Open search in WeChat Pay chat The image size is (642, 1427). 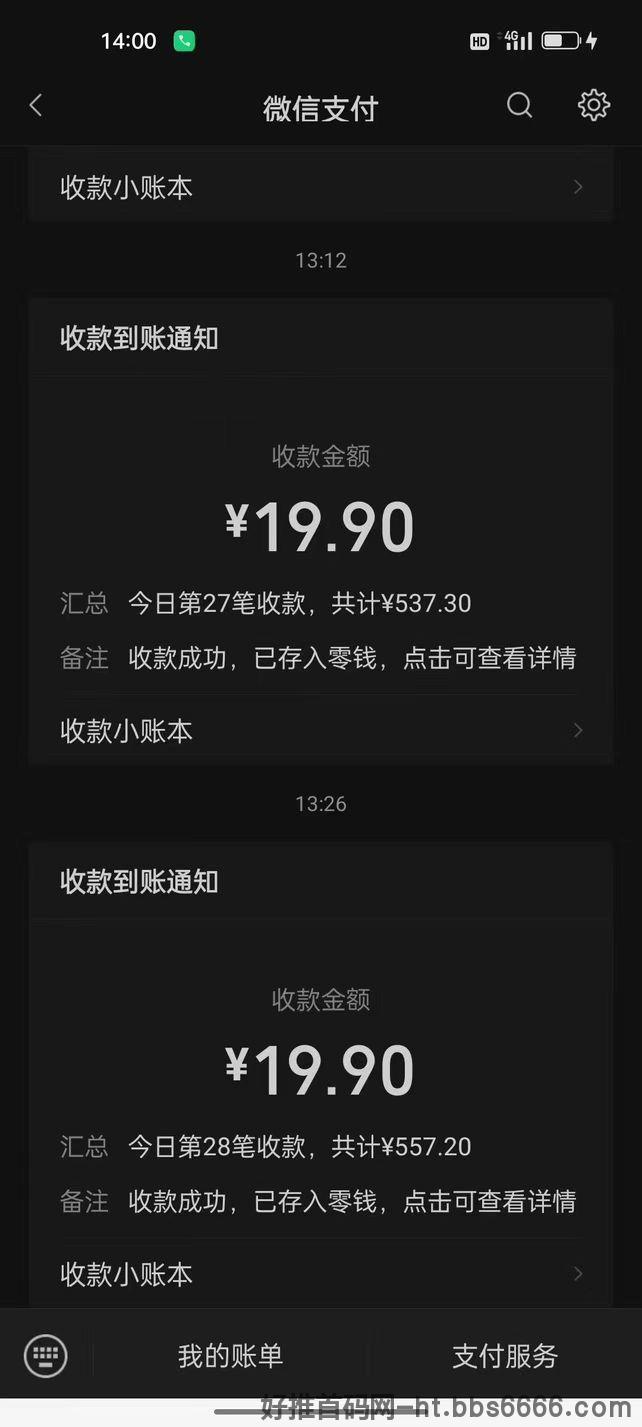[x=519, y=105]
